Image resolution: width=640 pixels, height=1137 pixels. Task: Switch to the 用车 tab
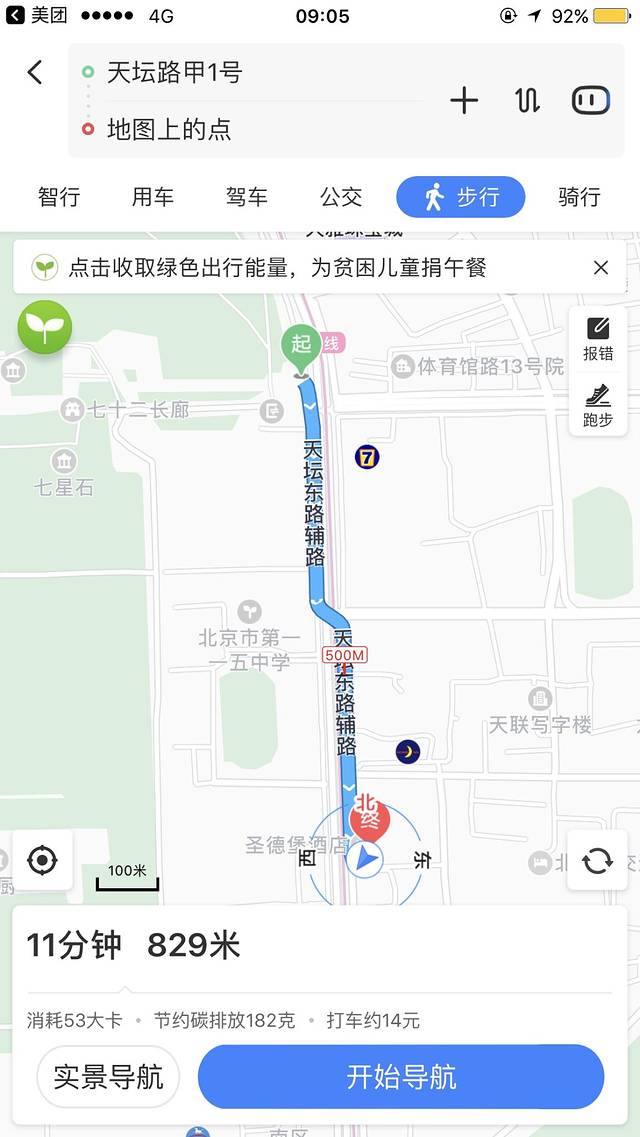[153, 197]
